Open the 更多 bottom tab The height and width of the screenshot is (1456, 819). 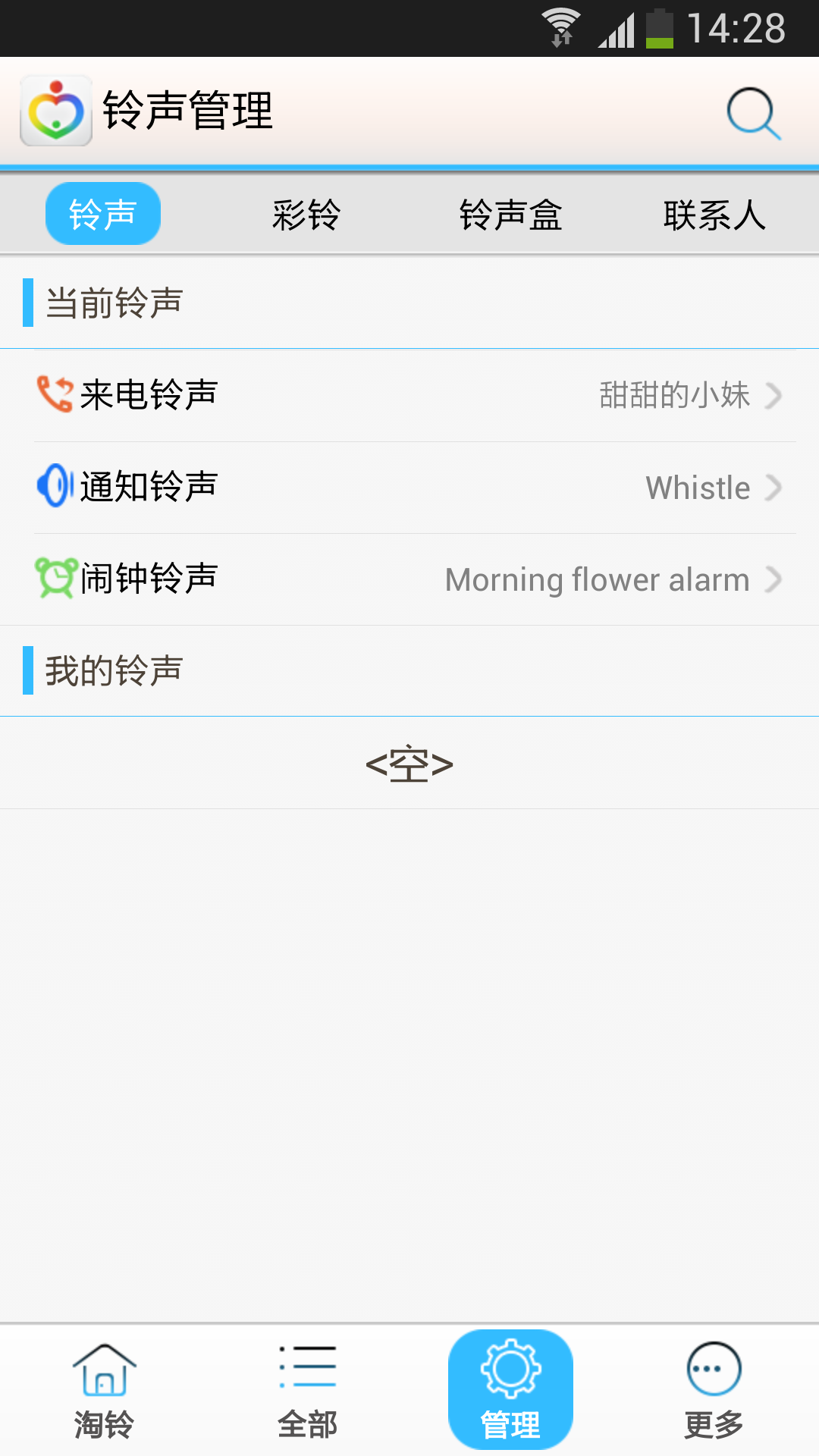coord(714,1391)
